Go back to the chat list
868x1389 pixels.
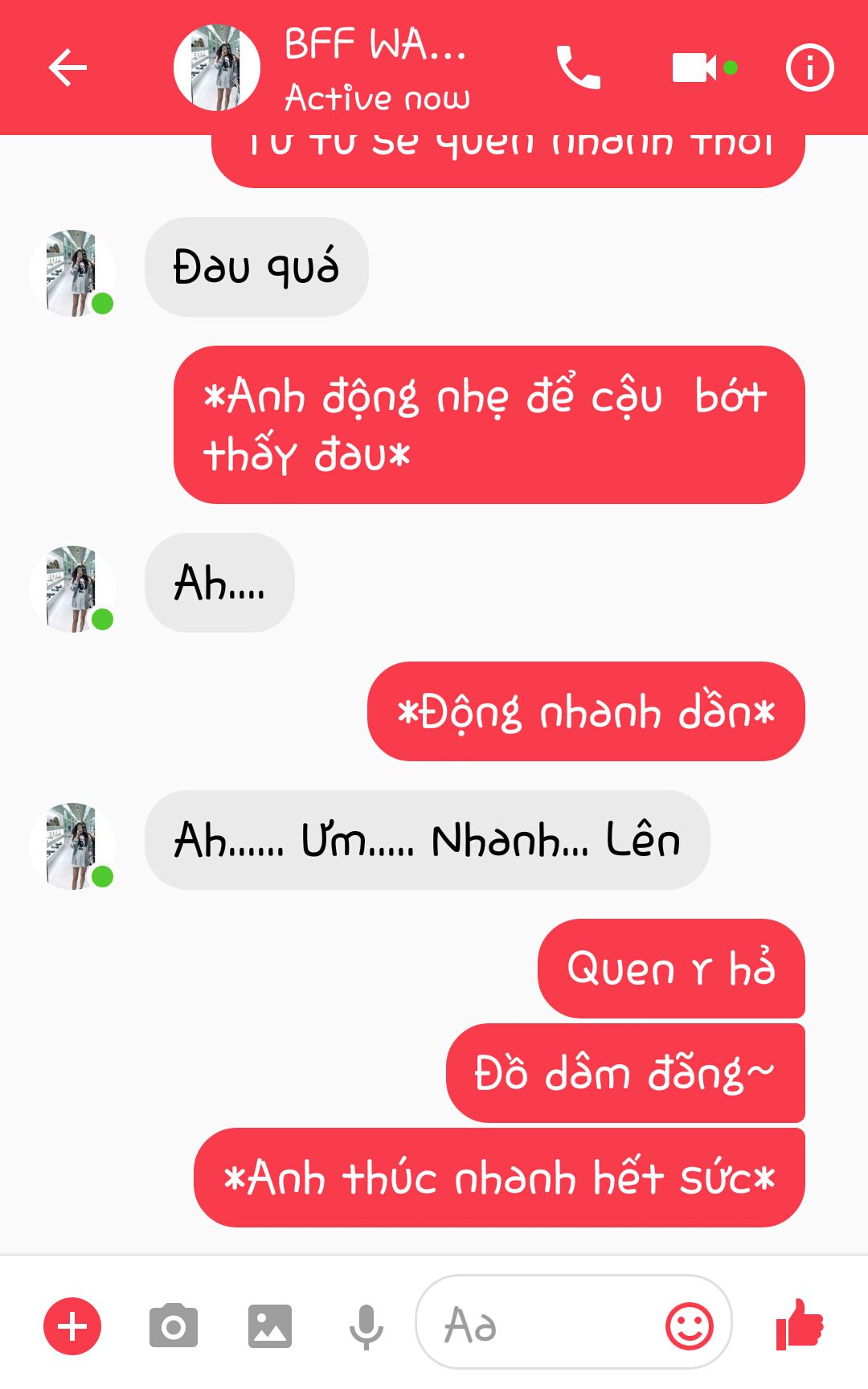[x=68, y=68]
